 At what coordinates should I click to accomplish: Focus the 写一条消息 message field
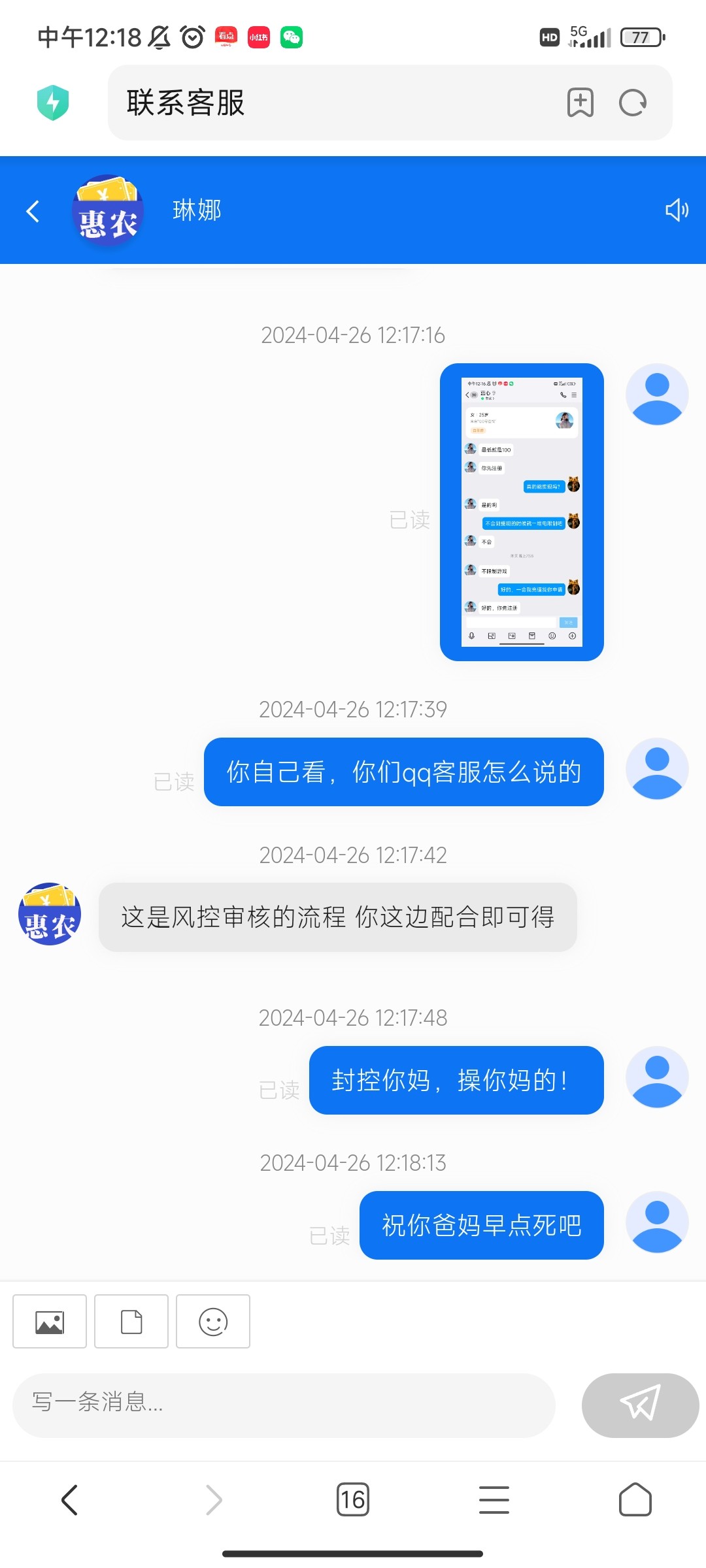point(284,1402)
